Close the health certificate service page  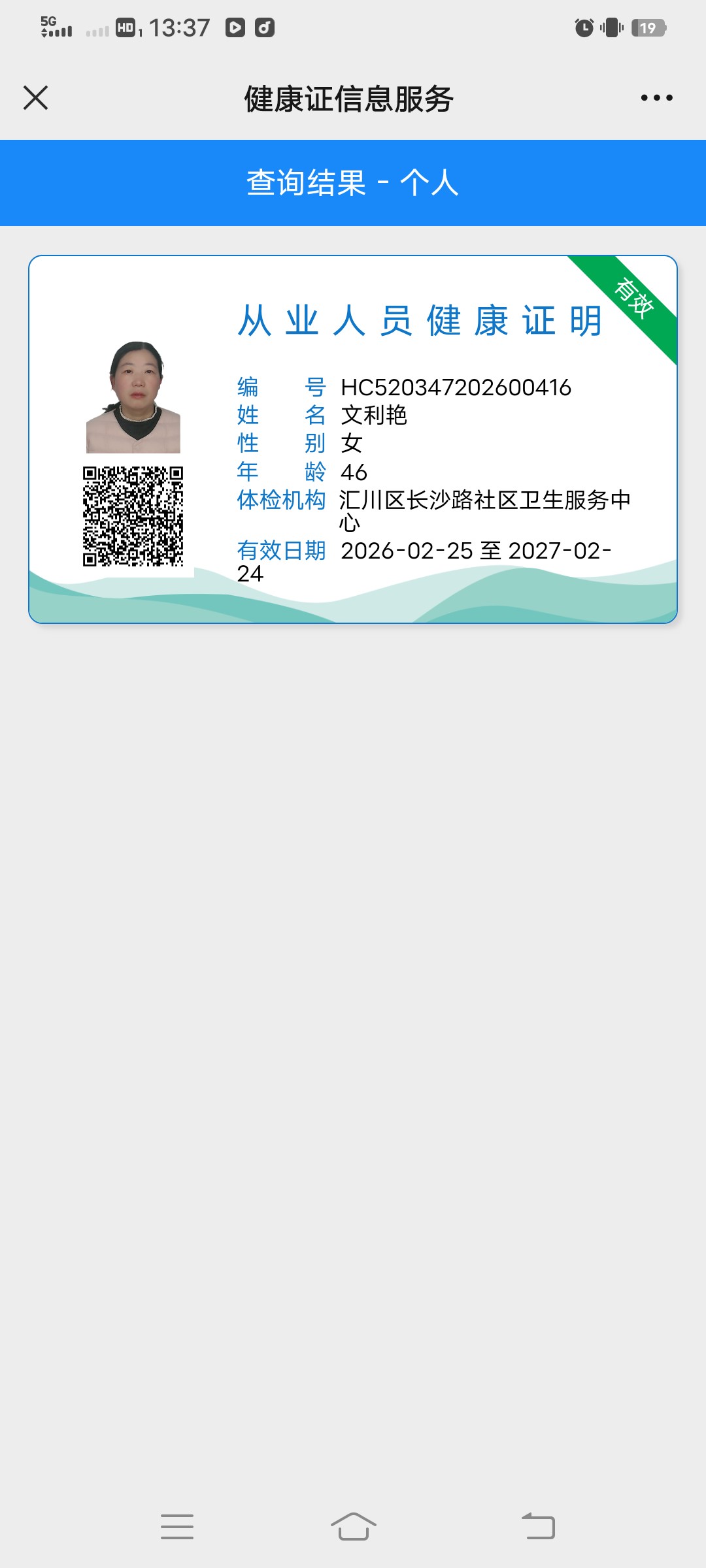[36, 98]
